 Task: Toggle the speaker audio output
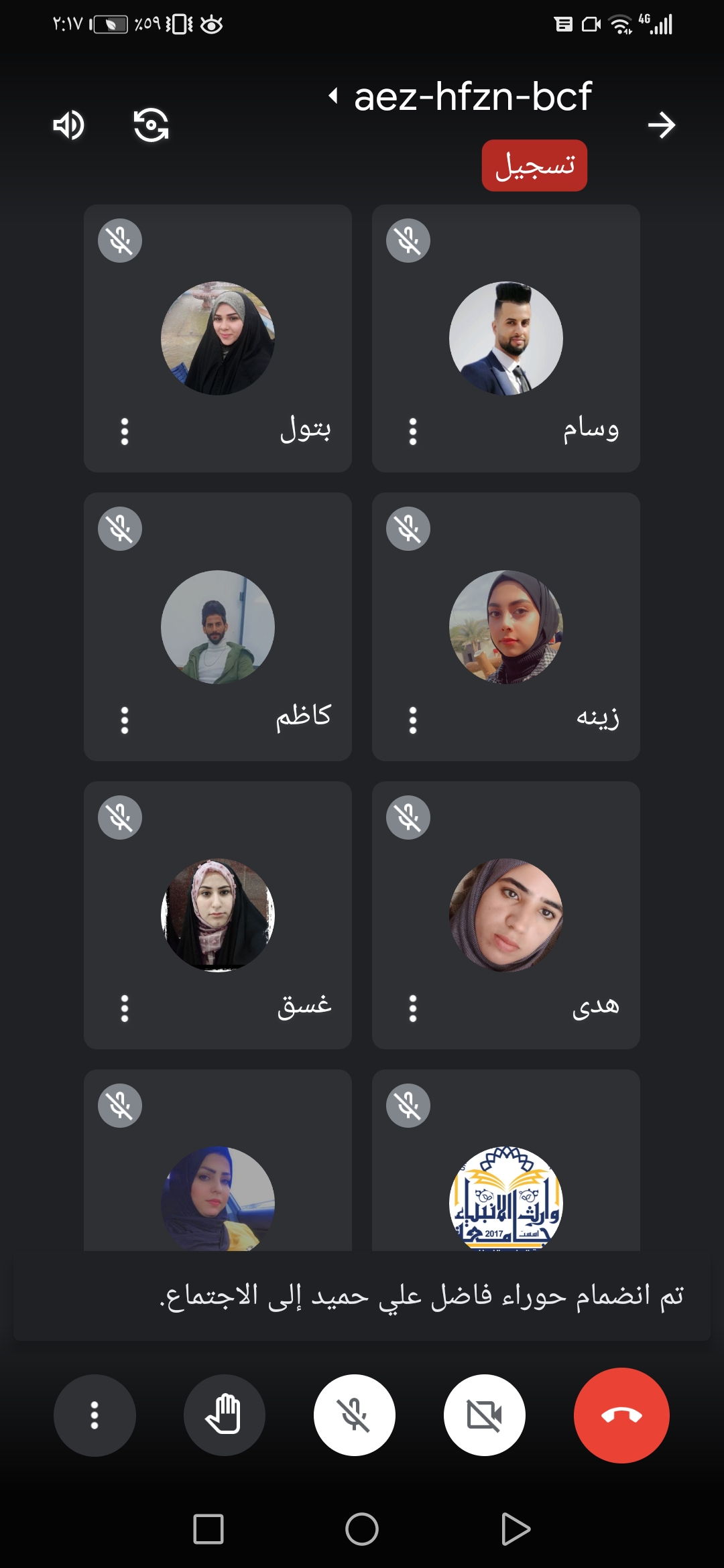pos(68,125)
